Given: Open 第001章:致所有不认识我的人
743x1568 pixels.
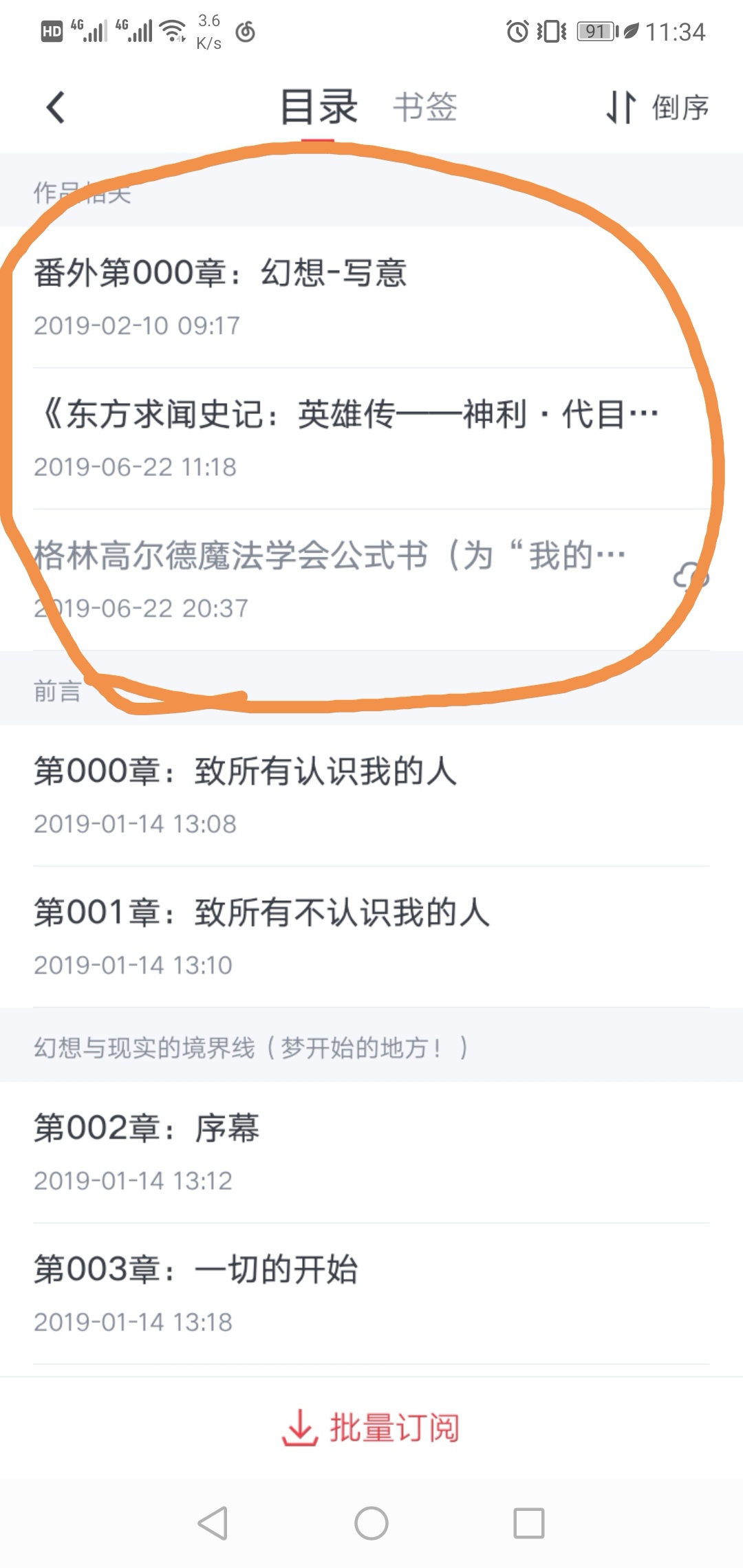Looking at the screenshot, I should pos(371,937).
